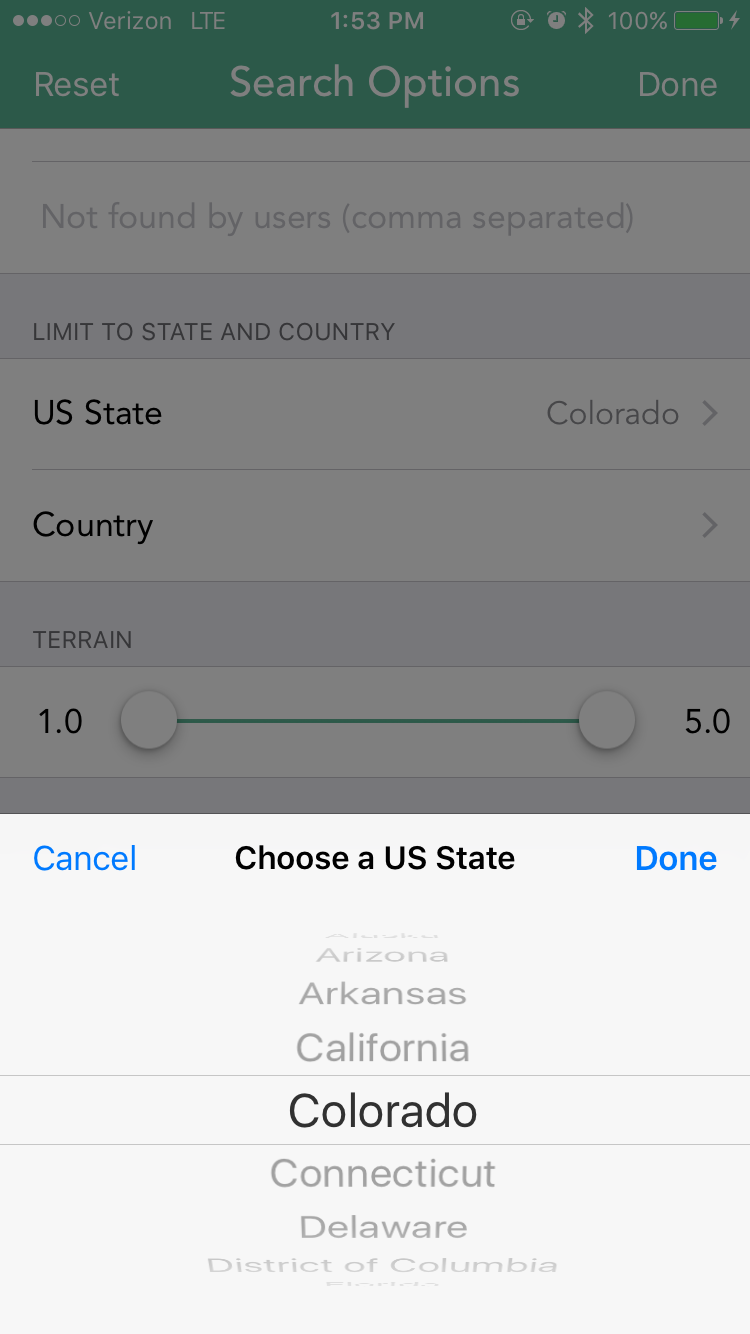Reset all search options
The image size is (750, 1334).
click(77, 84)
